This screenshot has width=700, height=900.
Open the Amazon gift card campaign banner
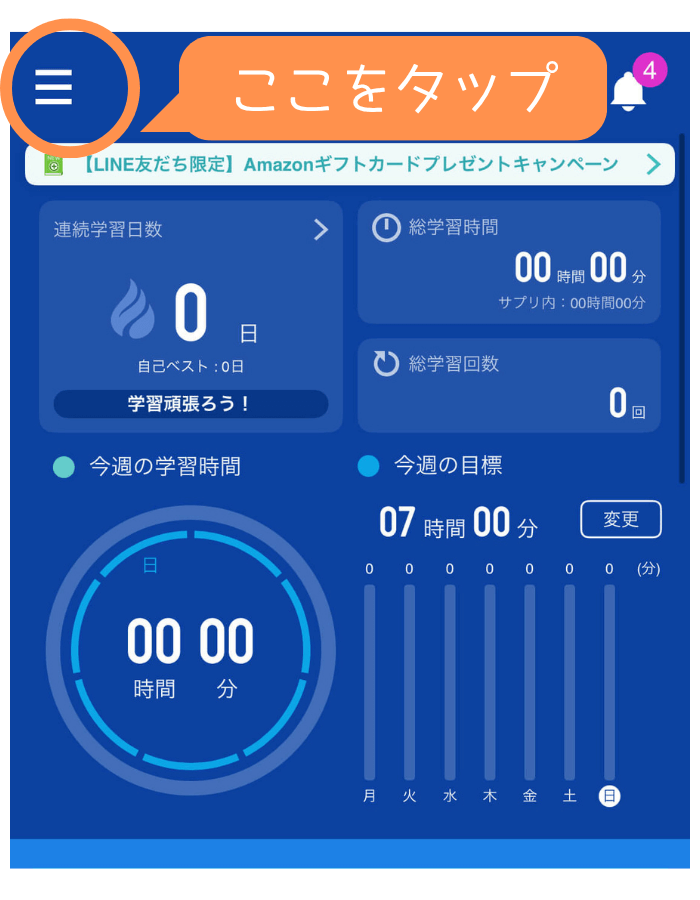pos(350,165)
